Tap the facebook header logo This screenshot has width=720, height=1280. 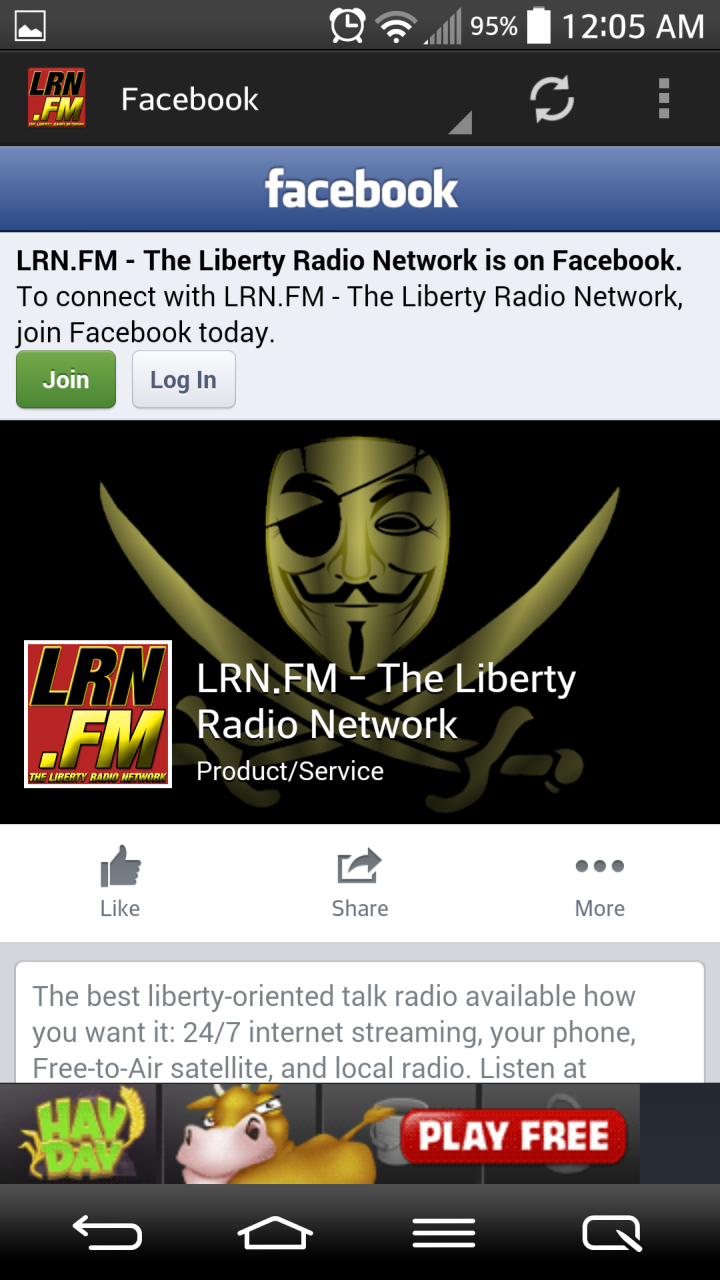359,188
